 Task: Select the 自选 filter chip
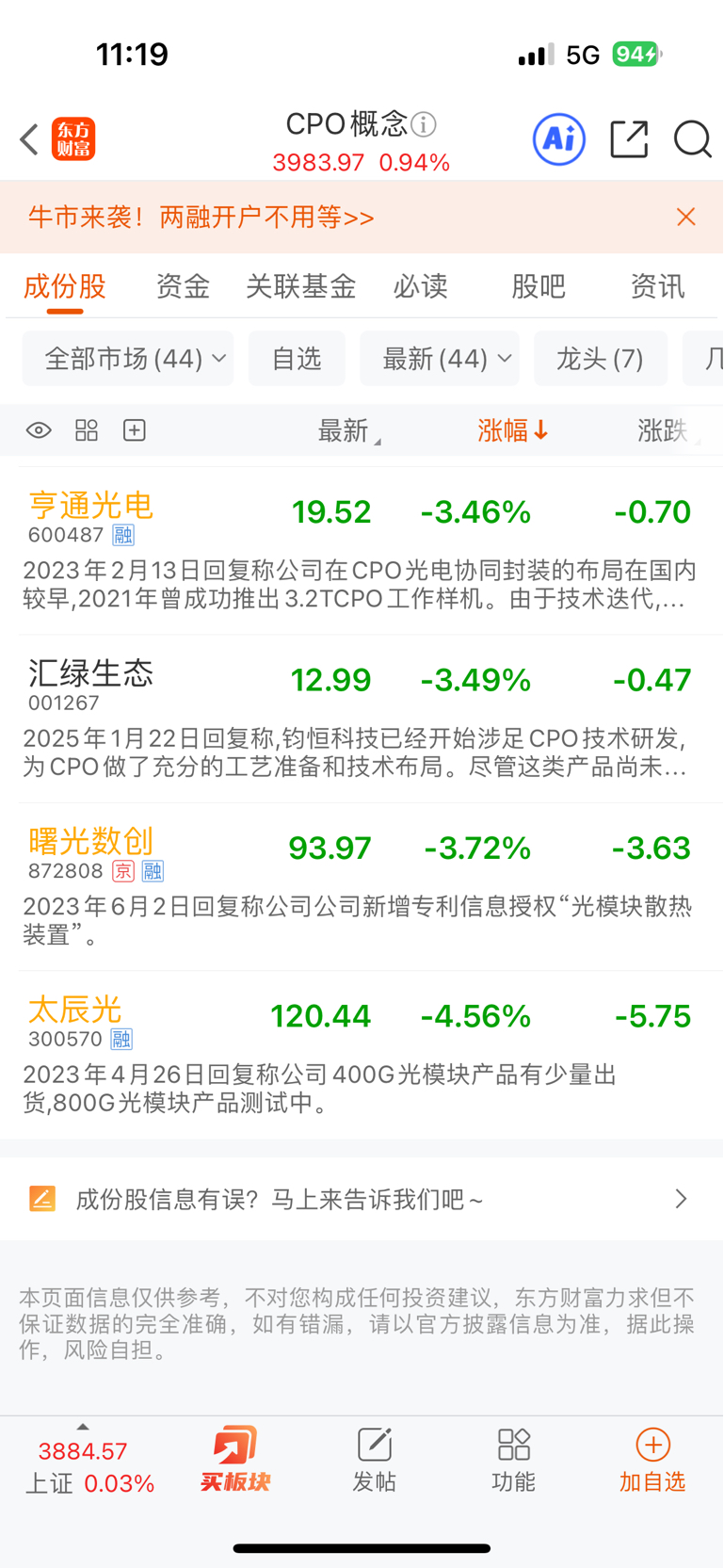(x=297, y=359)
